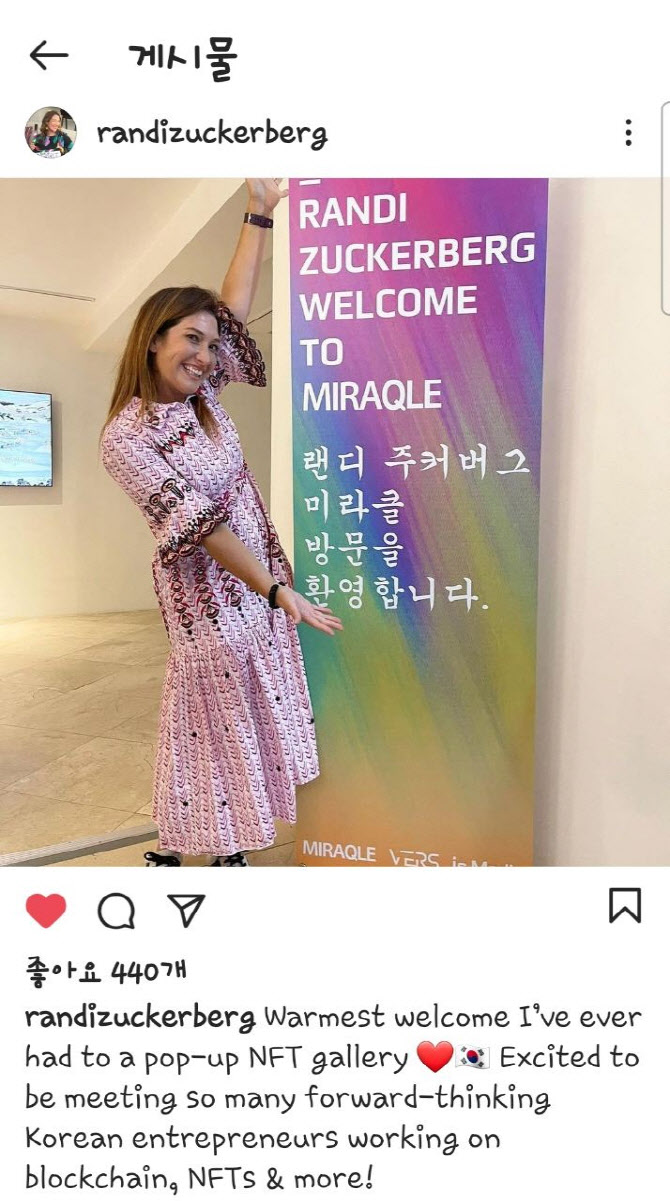Open comments with the speech bubble icon
This screenshot has height=1201, width=670.
click(x=116, y=910)
